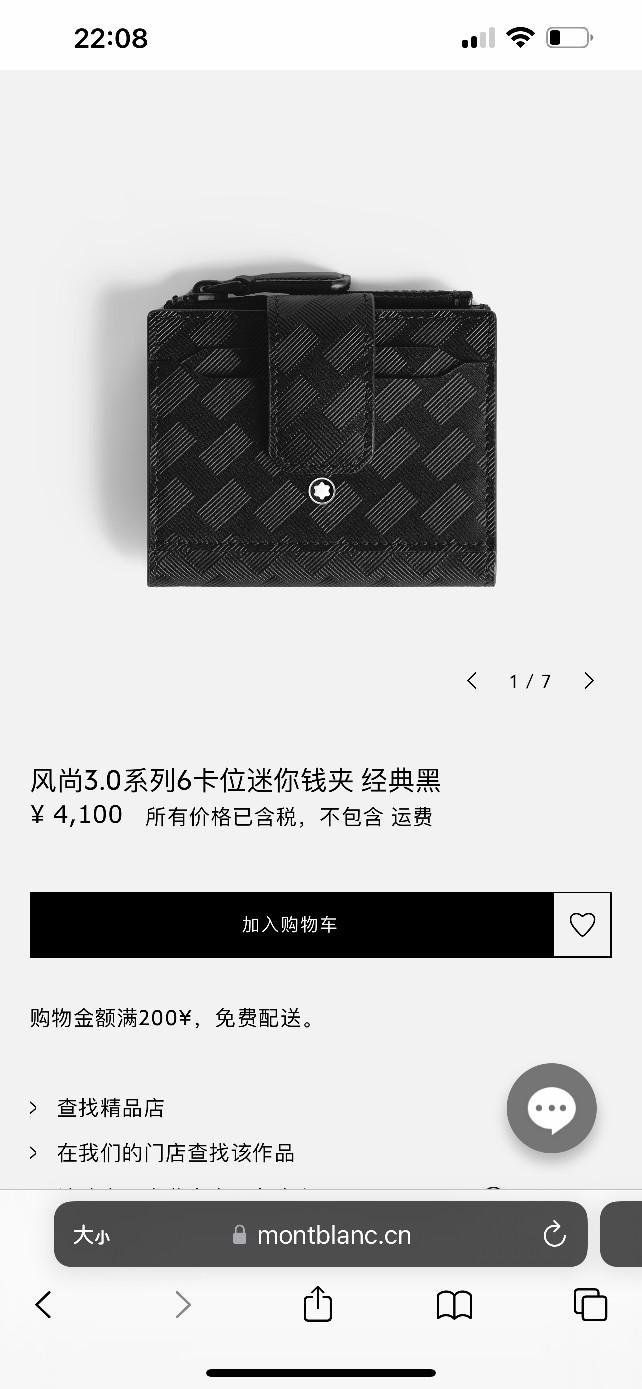This screenshot has height=1389, width=642.
Task: Open the live chat bubble
Action: tap(551, 1108)
